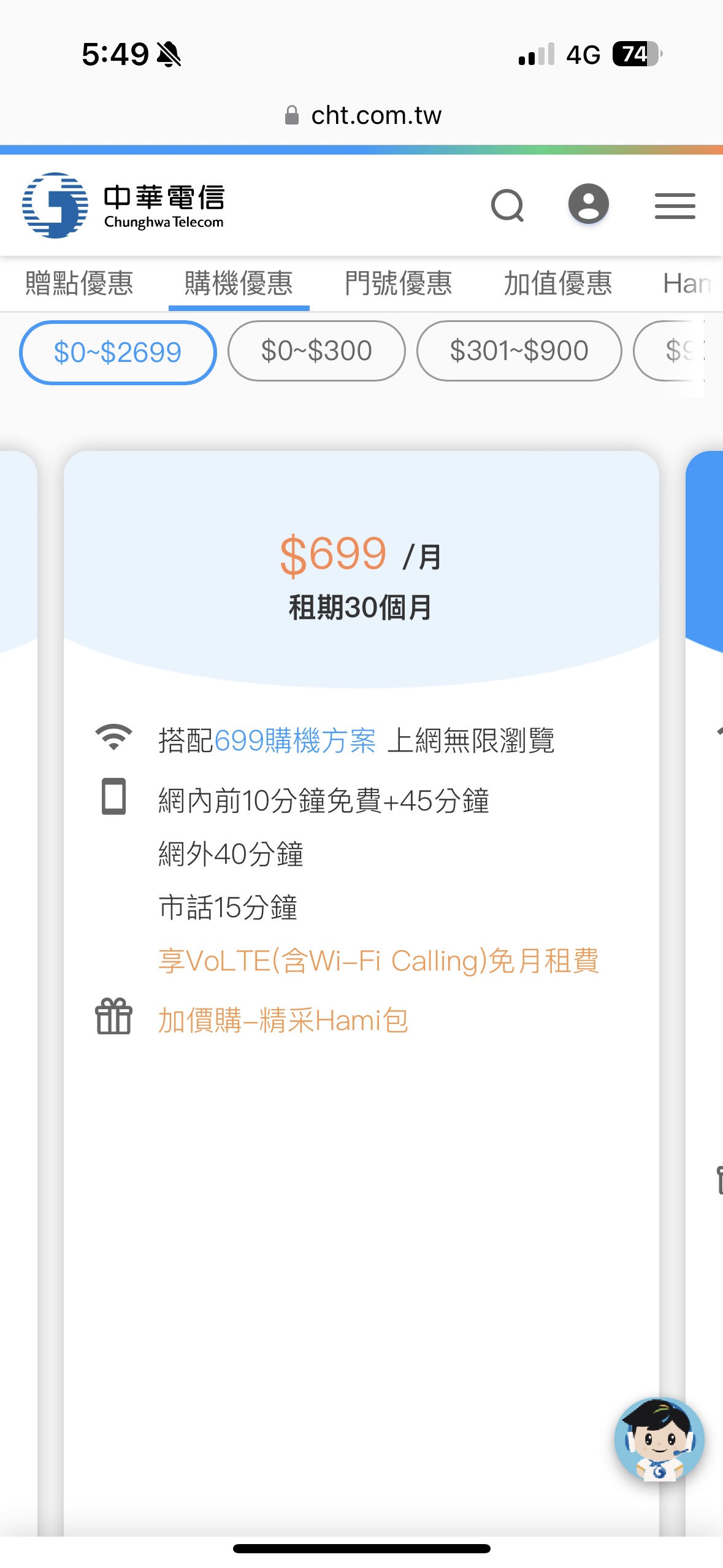Tap the cht.com.tw address bar
Viewport: 723px width, 1568px height.
[x=362, y=115]
